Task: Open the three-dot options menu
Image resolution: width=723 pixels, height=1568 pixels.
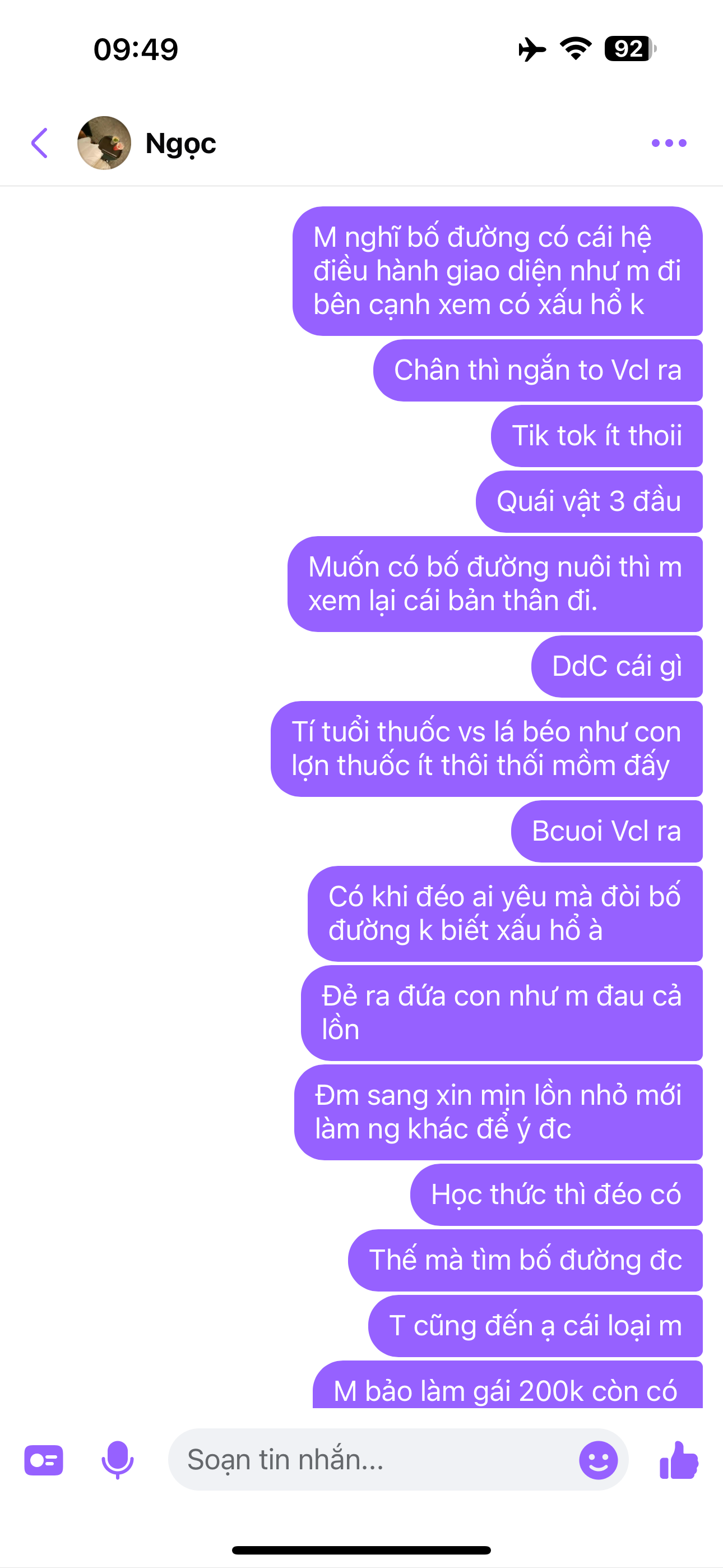Action: point(668,143)
